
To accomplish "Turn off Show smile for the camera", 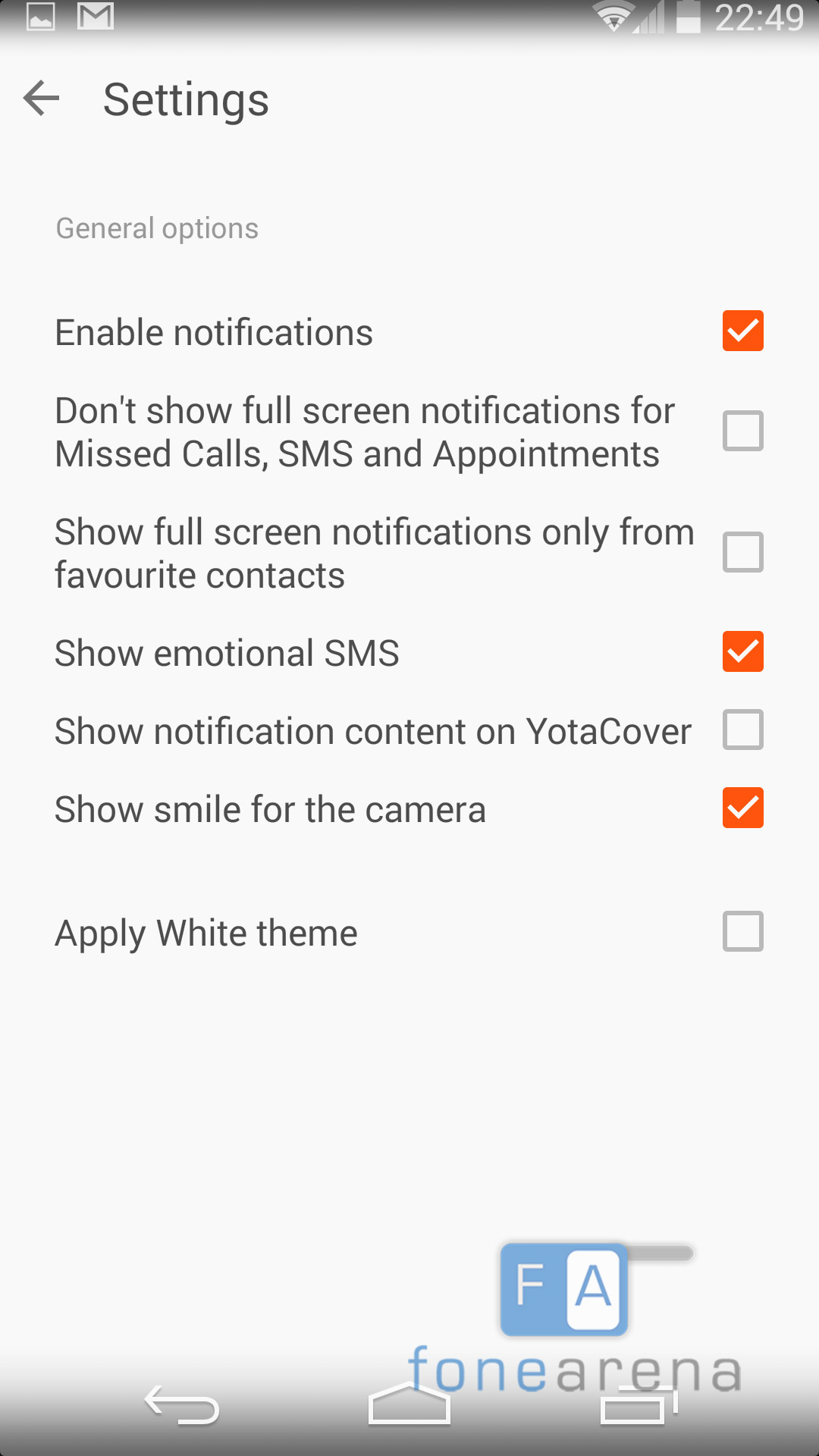I will click(742, 808).
